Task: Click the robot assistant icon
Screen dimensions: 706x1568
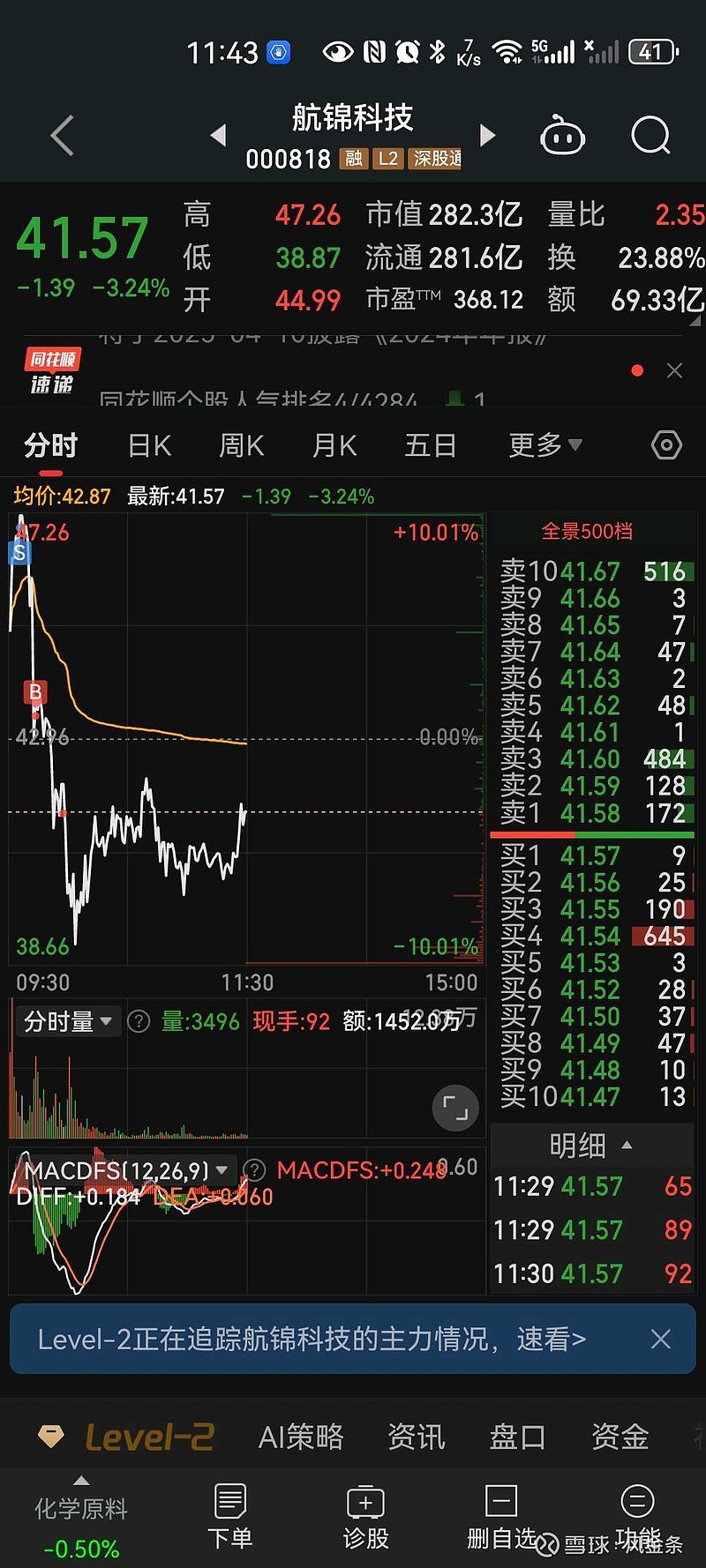Action: tap(563, 136)
